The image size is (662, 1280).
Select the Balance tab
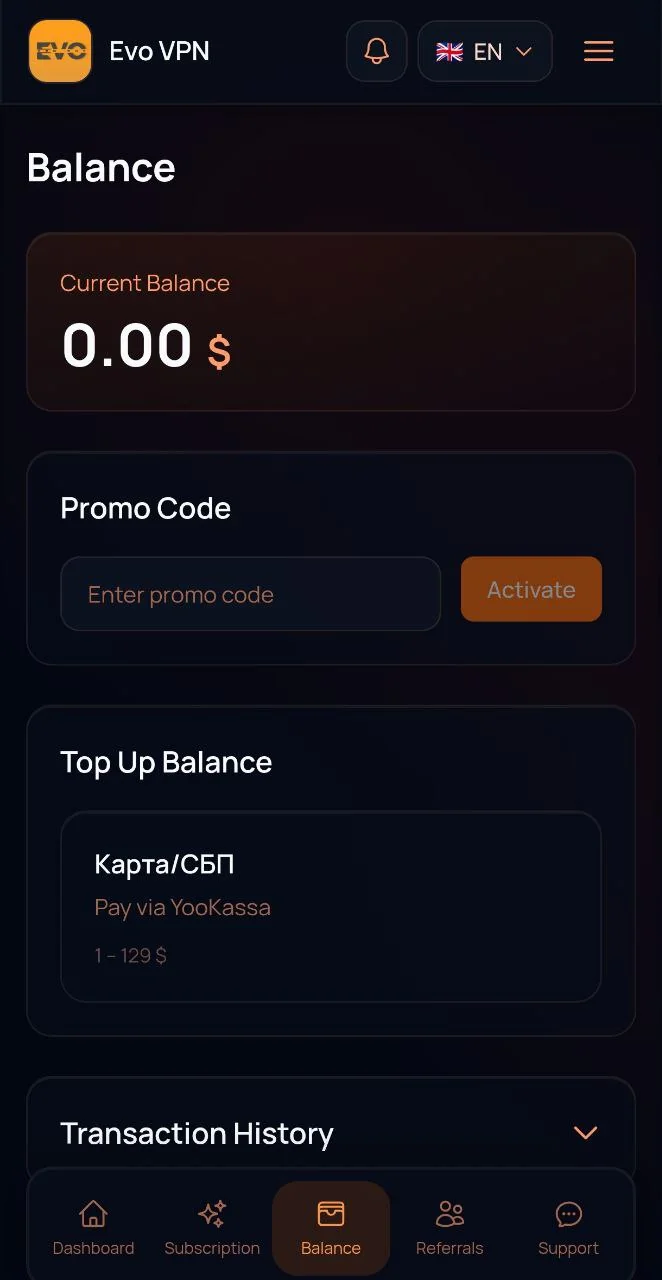tap(331, 1229)
